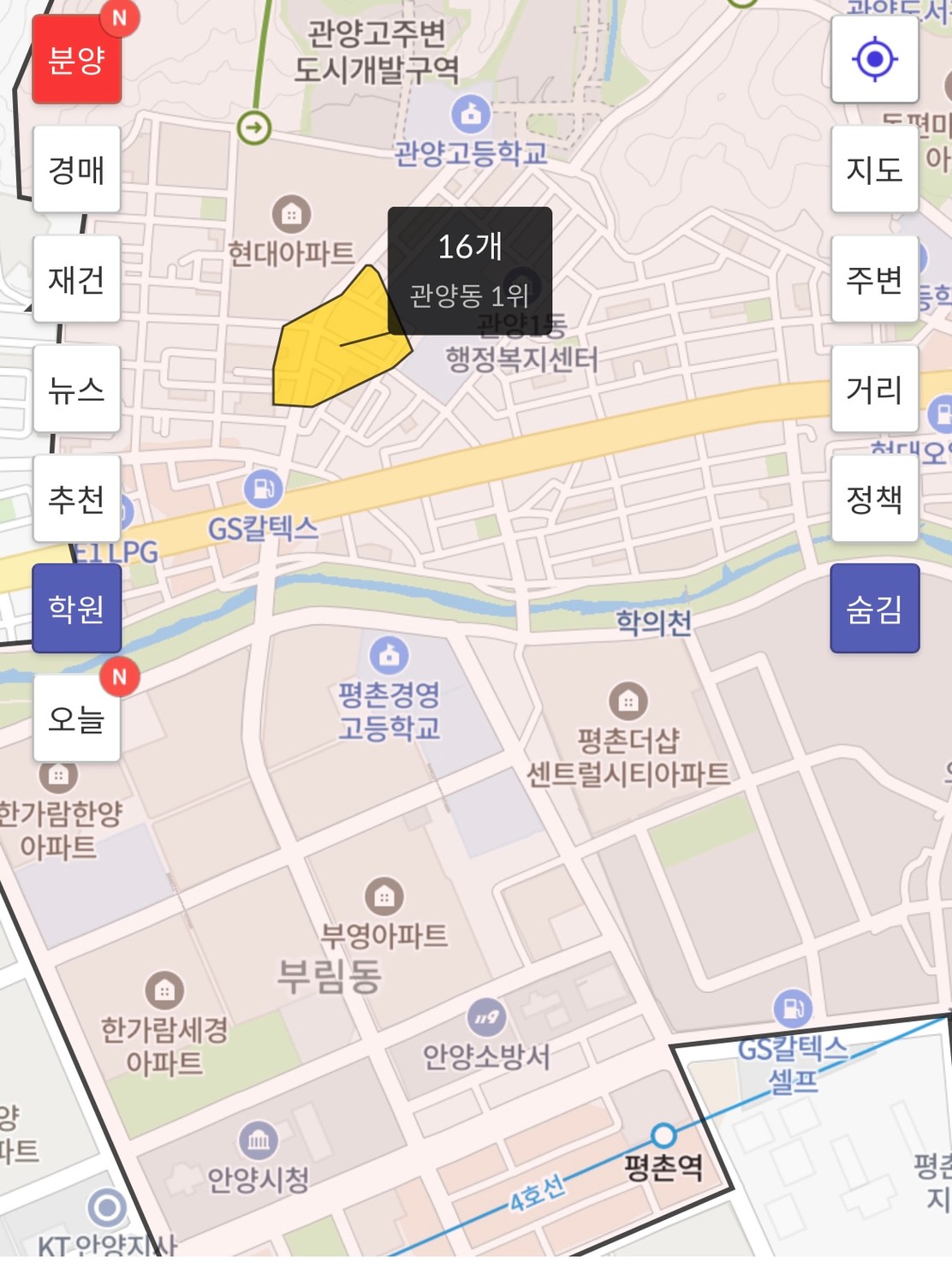Tap 숨김 to hide buttons
The height and width of the screenshot is (1268, 952).
(874, 608)
